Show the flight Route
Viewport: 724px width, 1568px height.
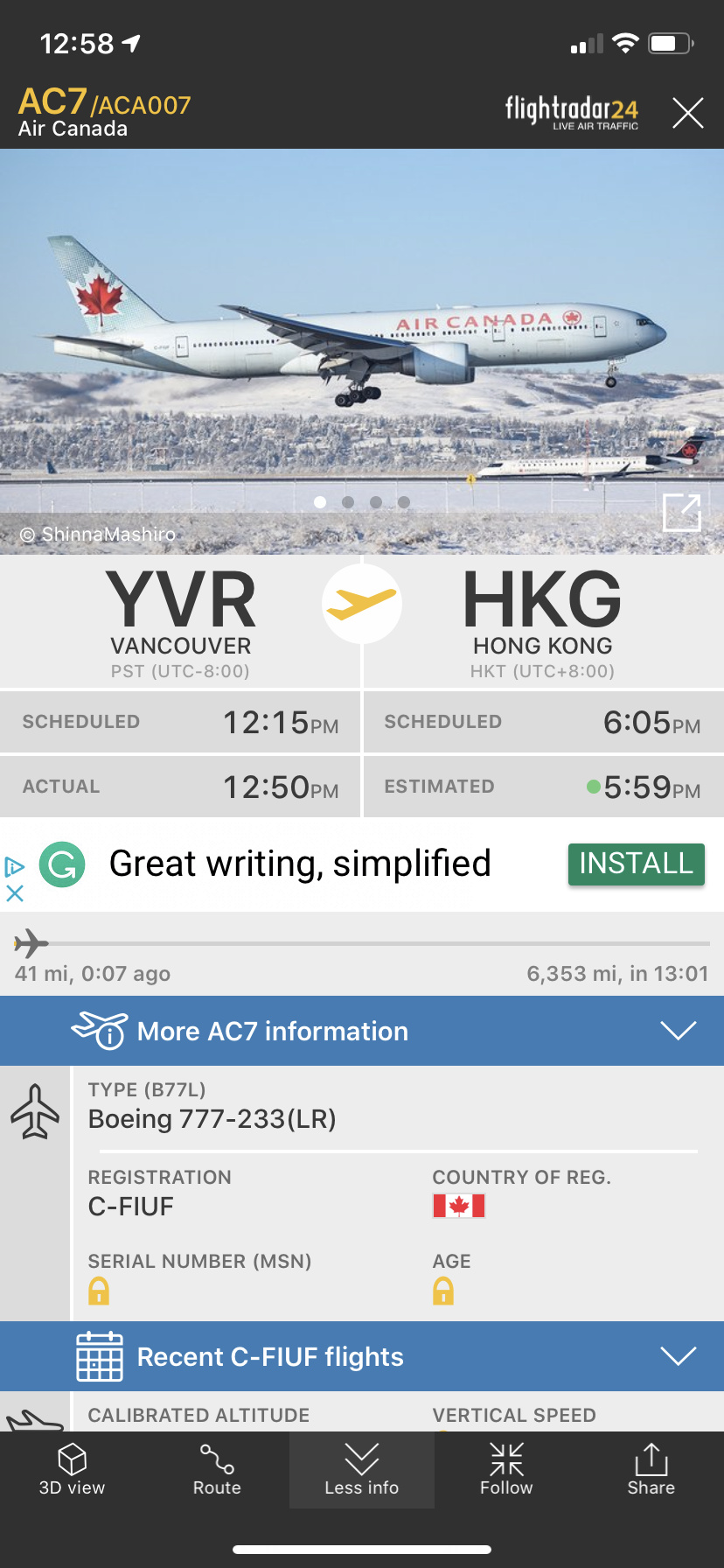click(x=217, y=1470)
